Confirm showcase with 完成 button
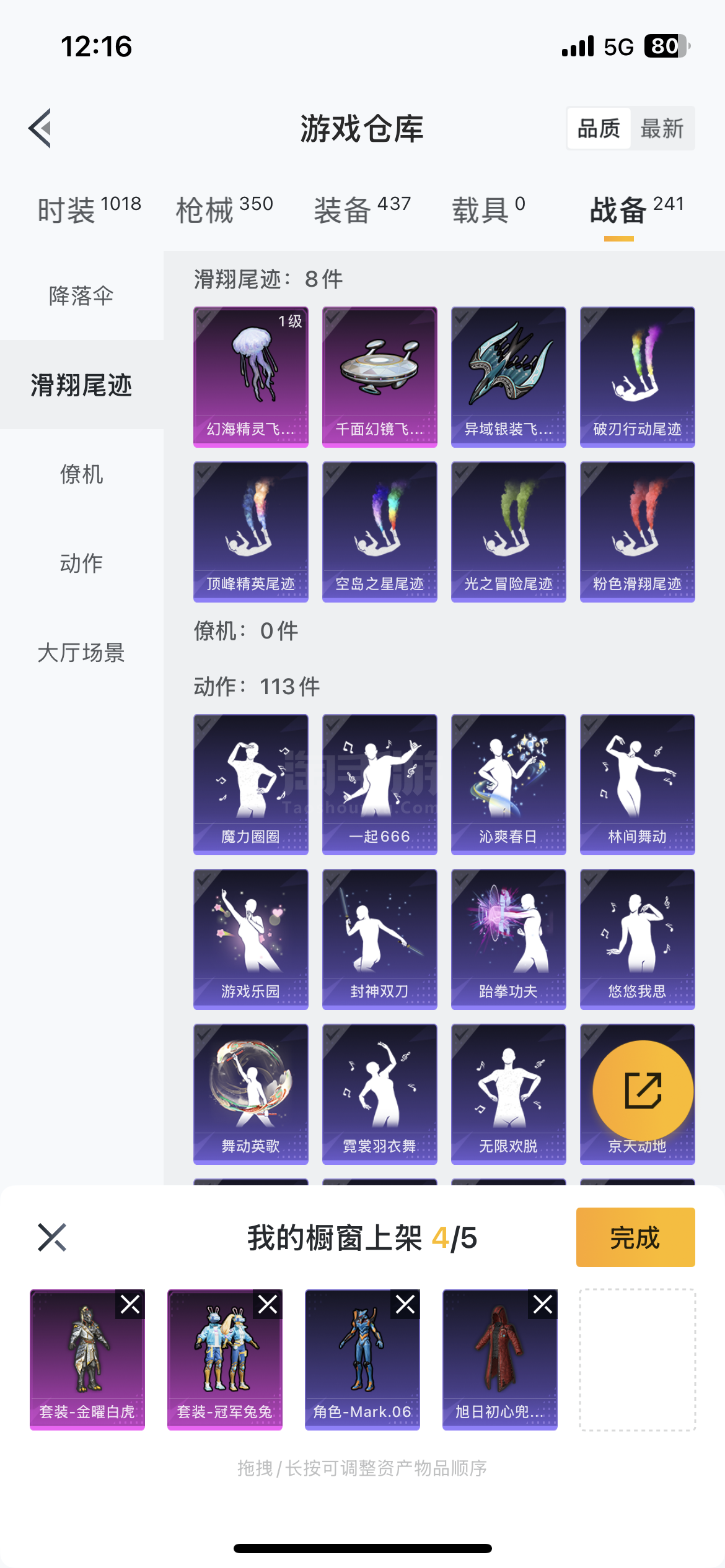The image size is (725, 1568). point(635,1237)
